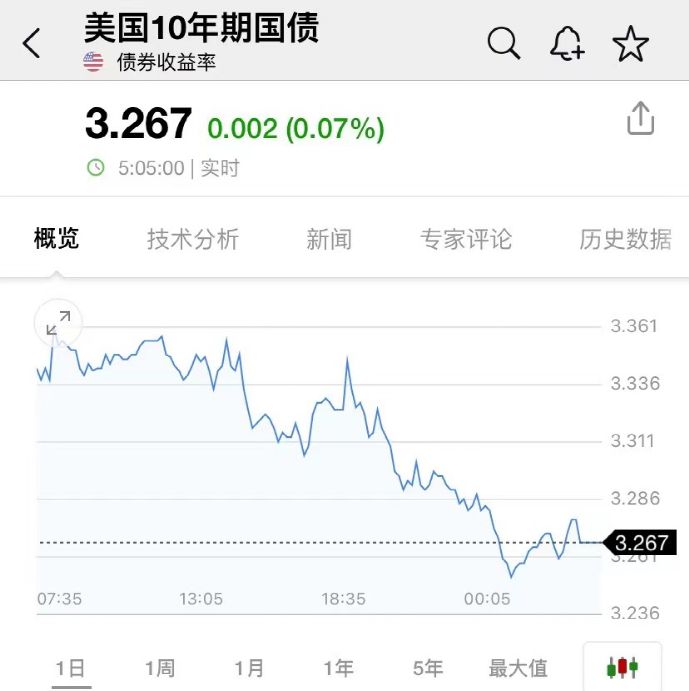Go back using the top-left arrow

click(x=32, y=43)
